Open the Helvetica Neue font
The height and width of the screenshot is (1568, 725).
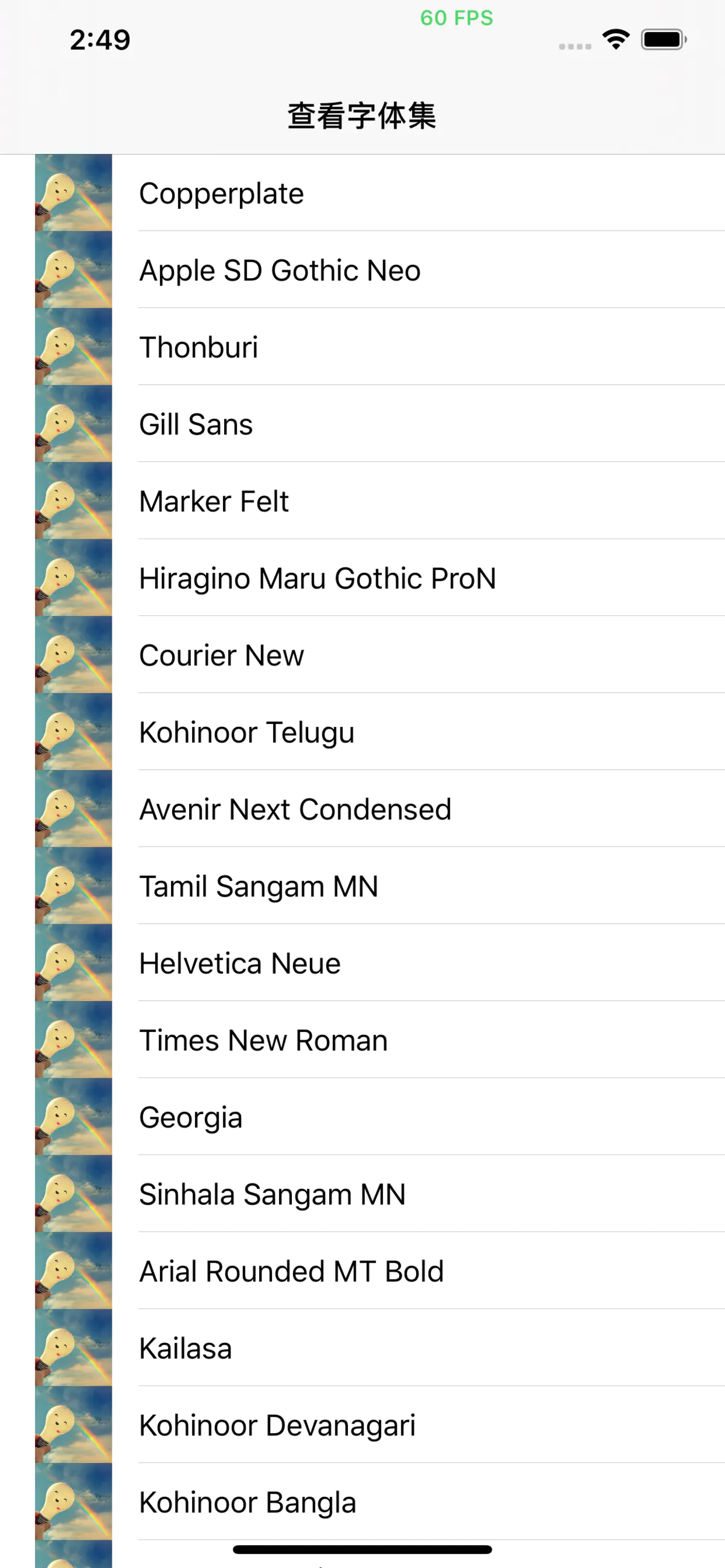tap(240, 964)
